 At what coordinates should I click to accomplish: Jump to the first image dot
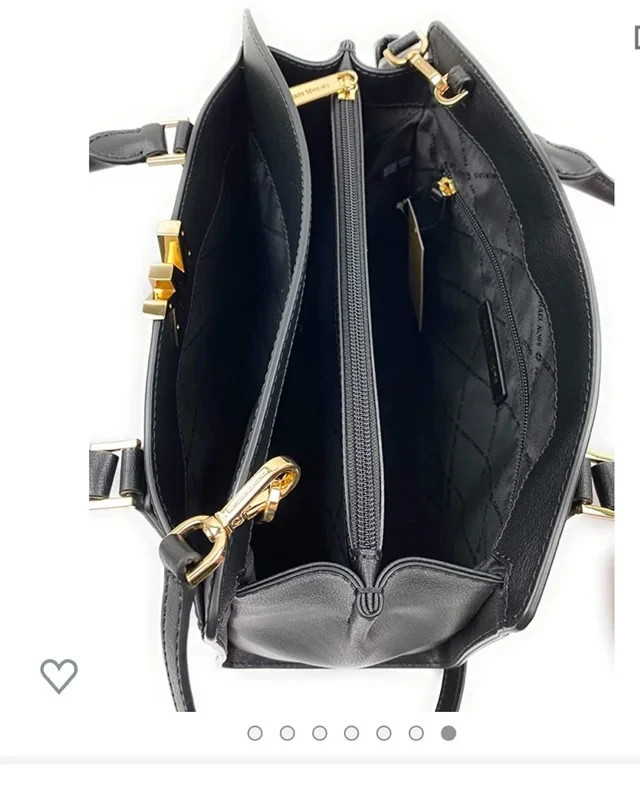click(x=255, y=733)
